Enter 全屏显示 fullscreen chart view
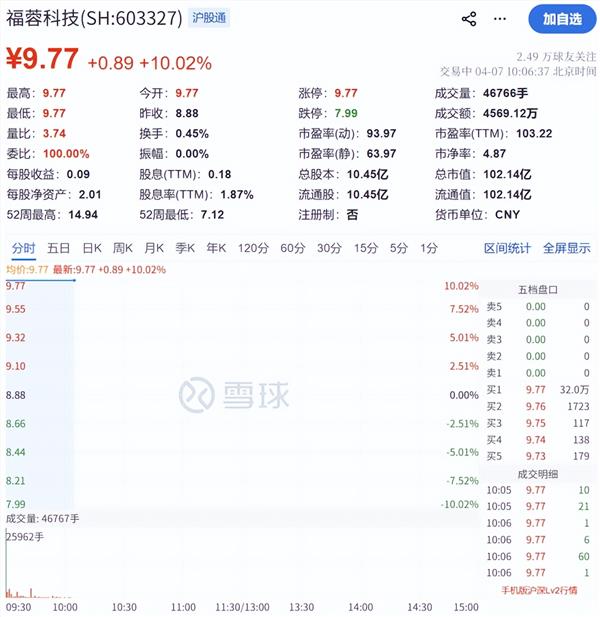This screenshot has width=600, height=617. 566,248
